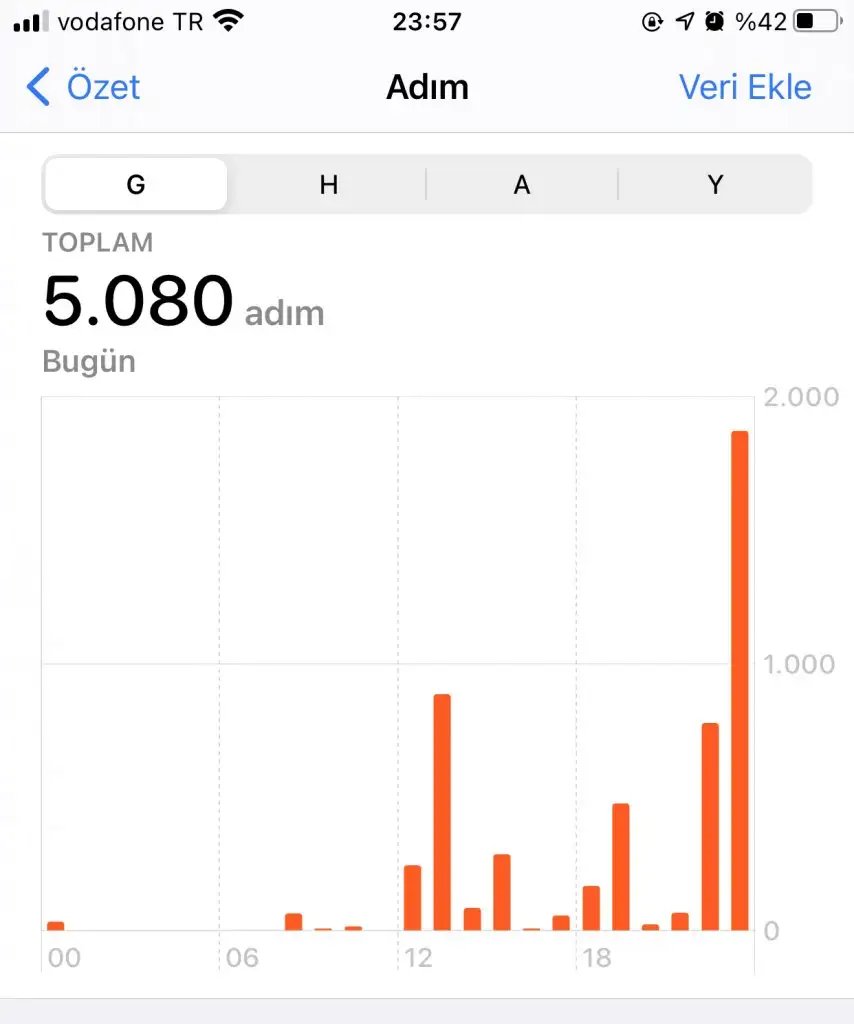Switch to the Y yearly view
Viewport: 854px width, 1024px height.
(714, 185)
